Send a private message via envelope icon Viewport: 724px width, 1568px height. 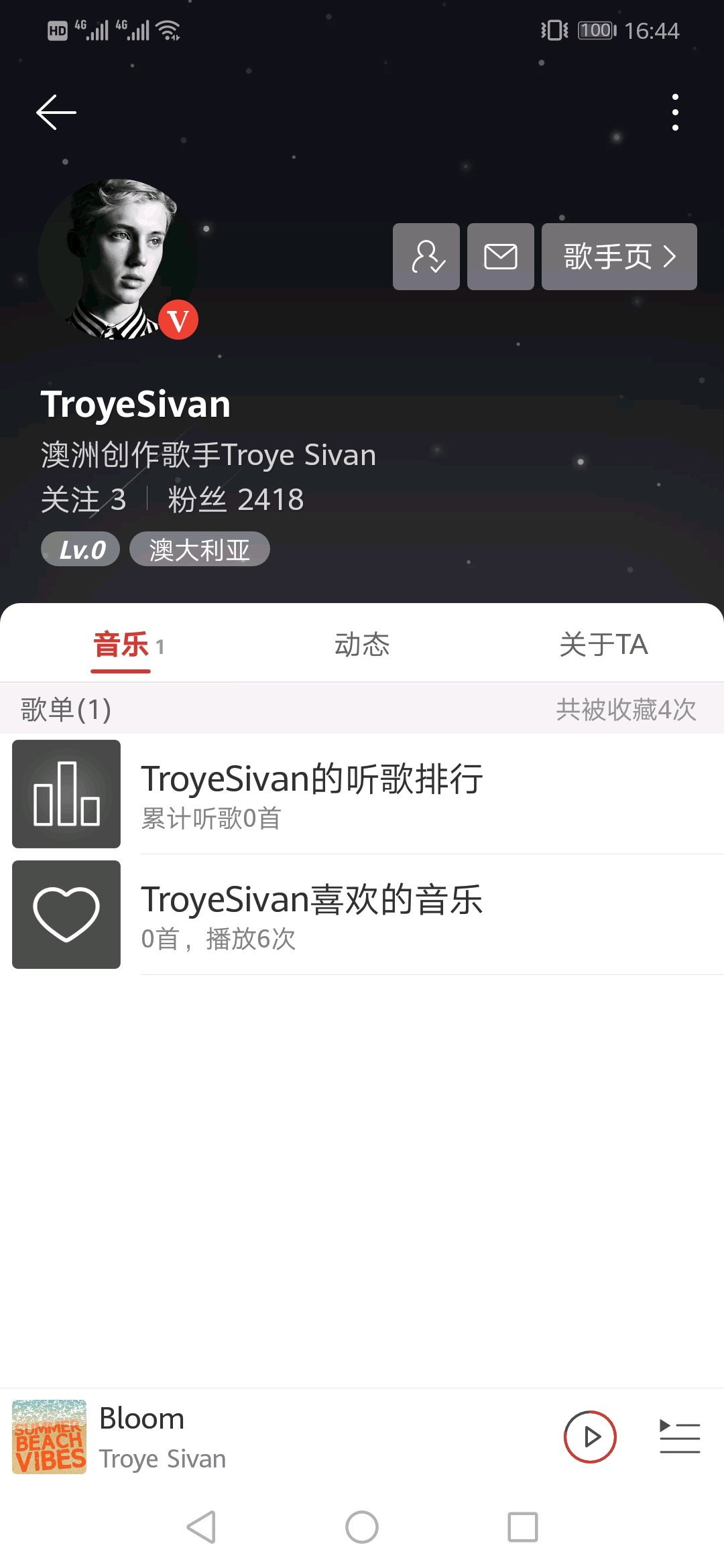(501, 257)
